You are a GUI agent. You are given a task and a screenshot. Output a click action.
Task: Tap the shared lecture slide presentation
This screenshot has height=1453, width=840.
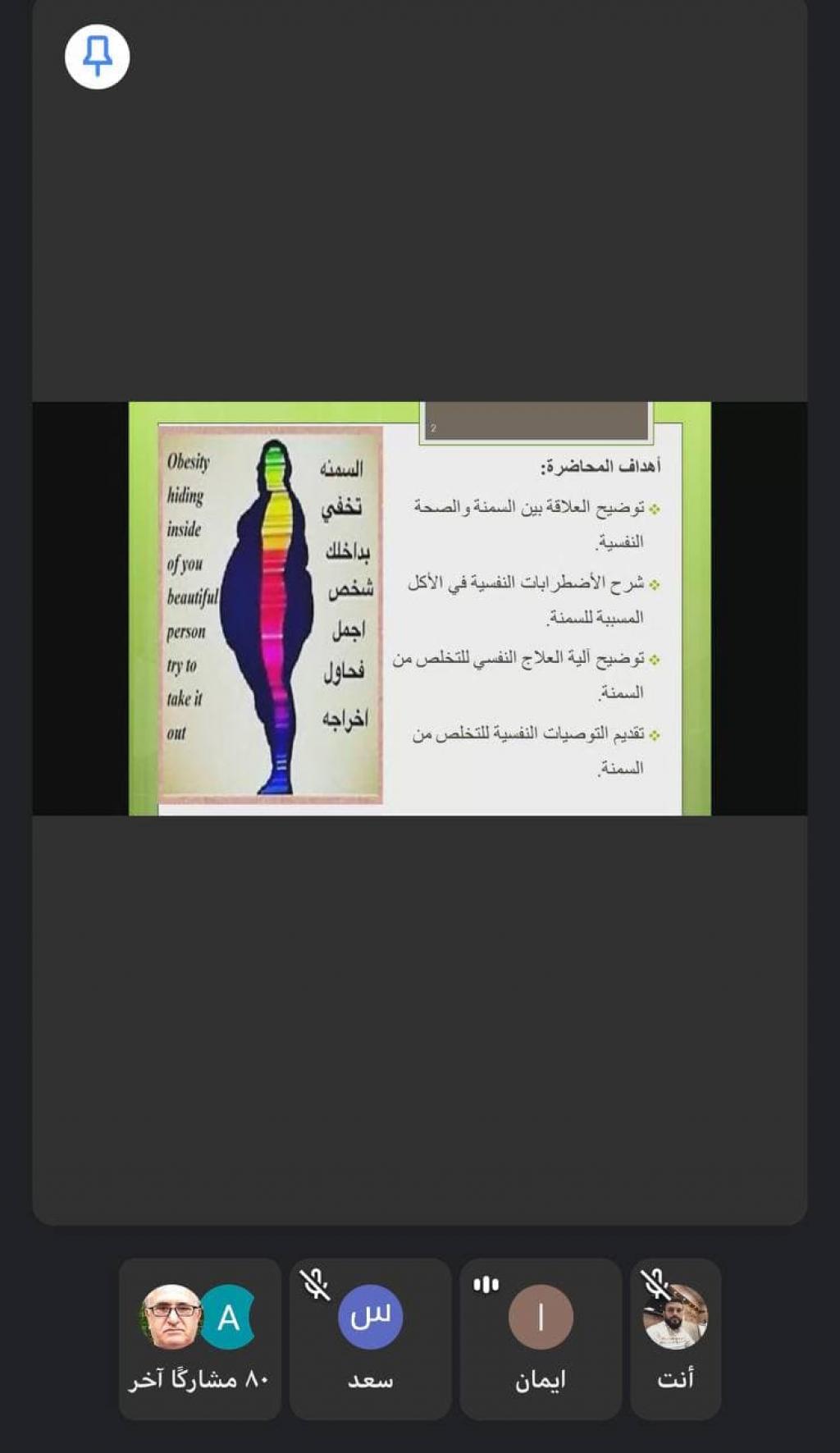[x=419, y=608]
